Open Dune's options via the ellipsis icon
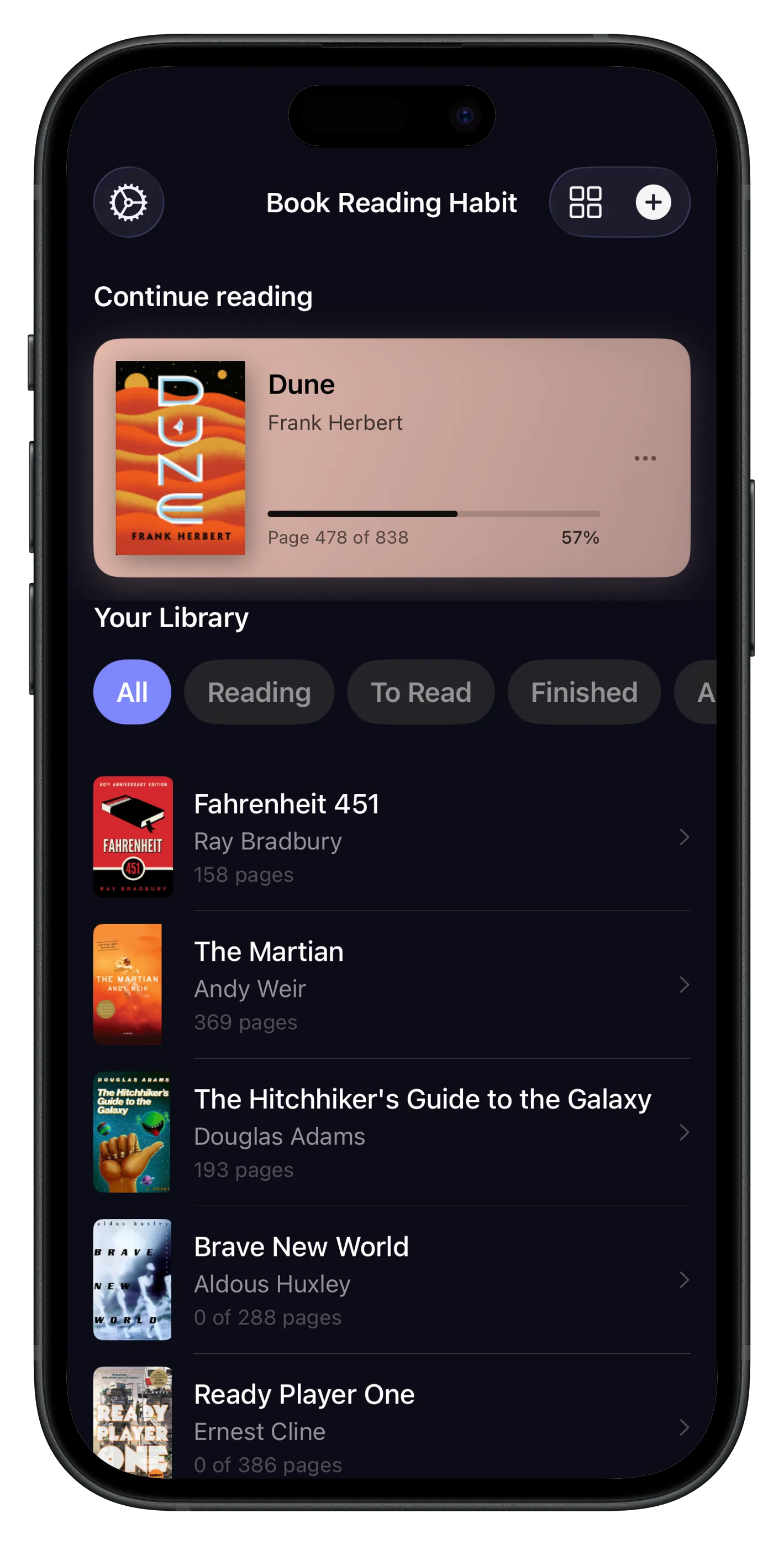This screenshot has height=1545, width=784. tap(645, 458)
